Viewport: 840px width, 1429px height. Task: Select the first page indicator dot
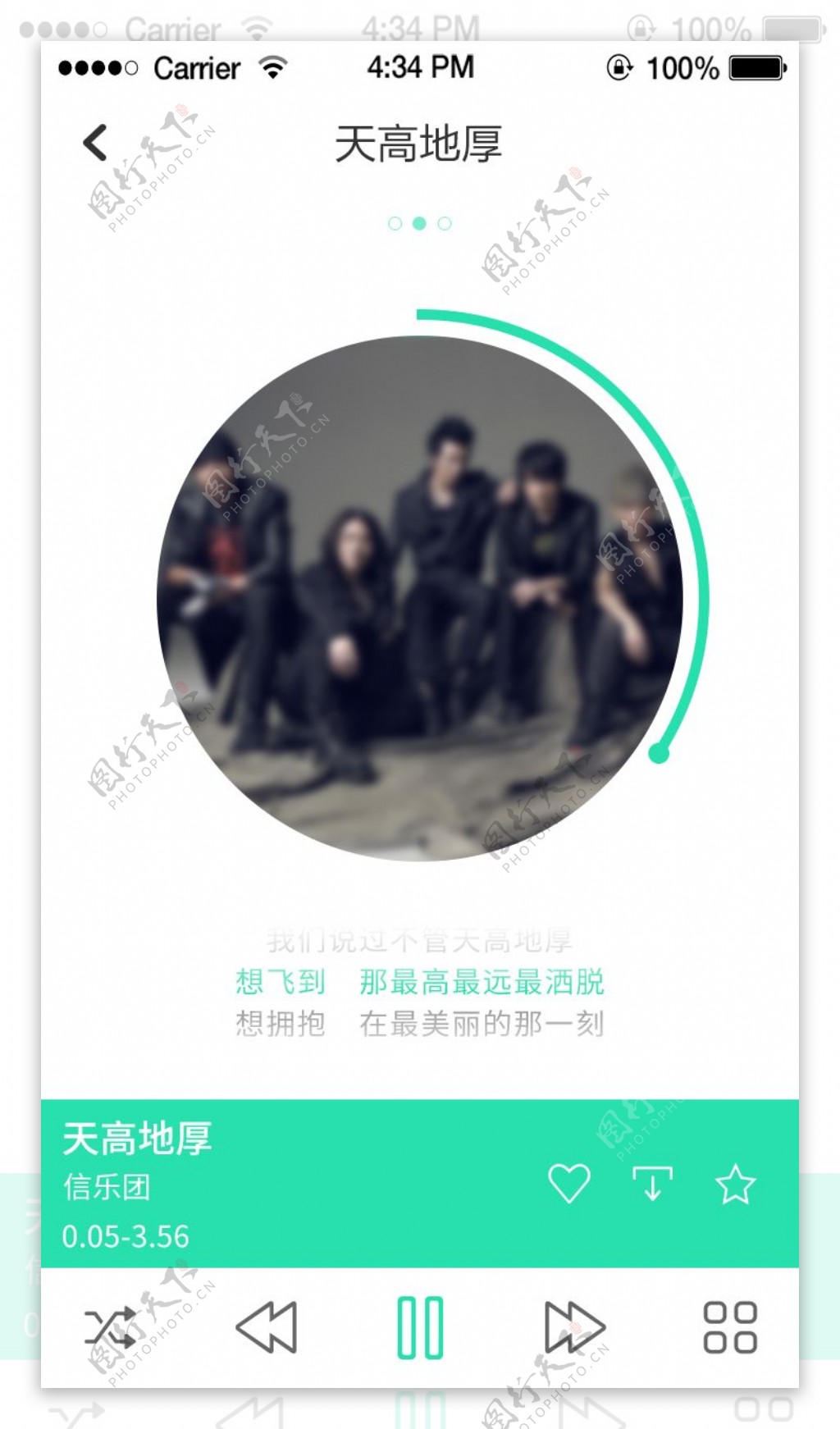[395, 223]
